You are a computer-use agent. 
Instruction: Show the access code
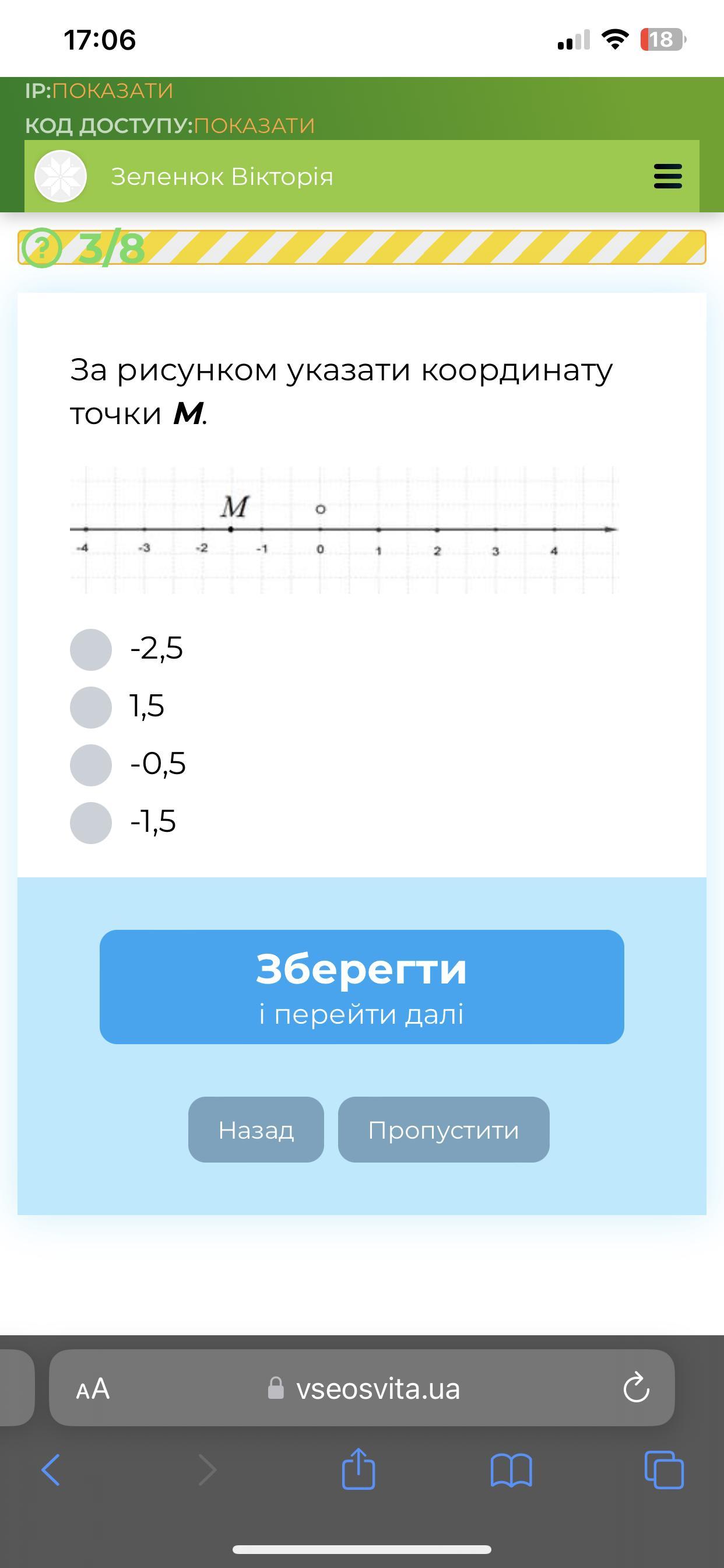point(254,125)
